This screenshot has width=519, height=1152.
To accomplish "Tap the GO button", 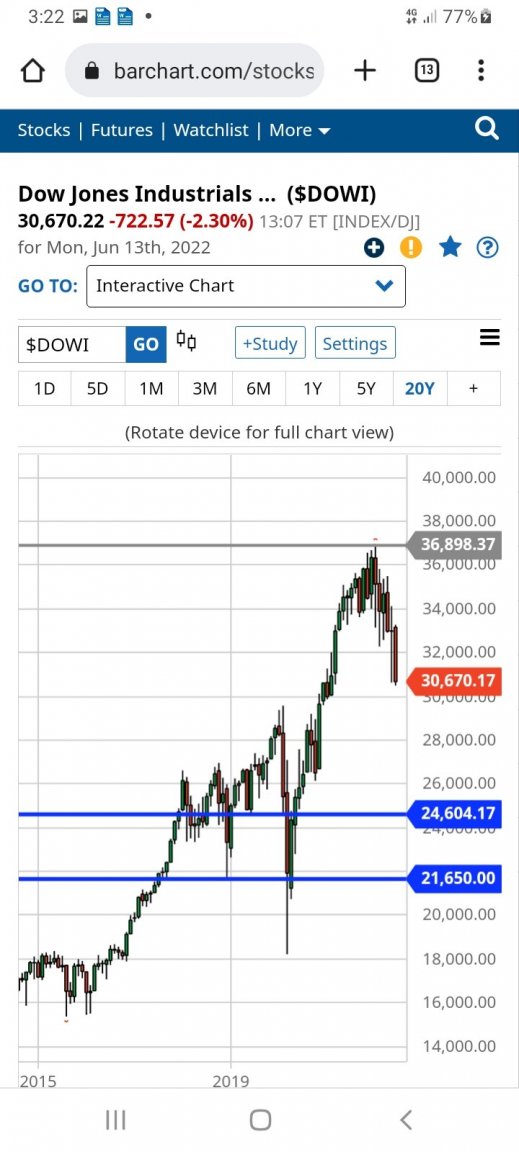I will (x=146, y=345).
